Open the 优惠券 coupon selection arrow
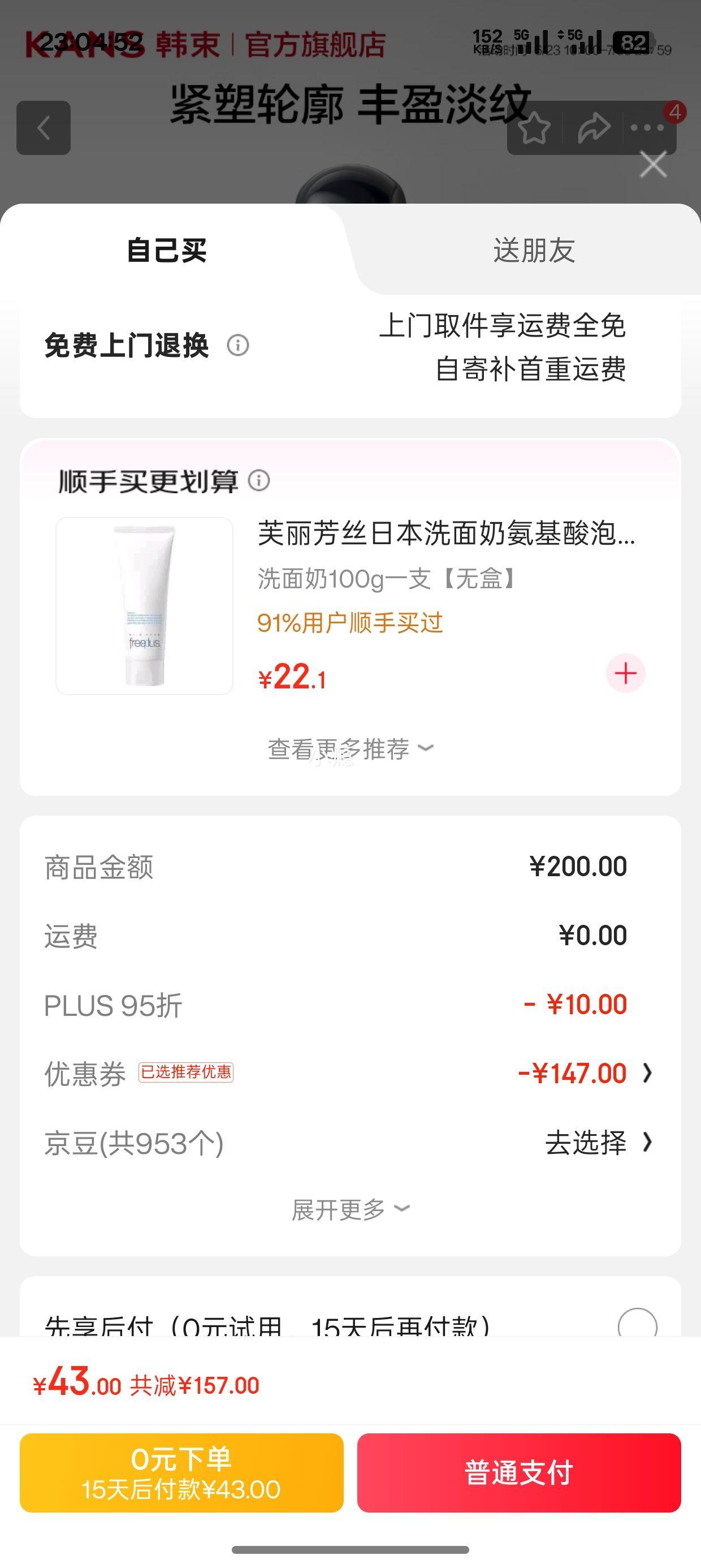Viewport: 701px width, 1568px height. coord(648,1072)
